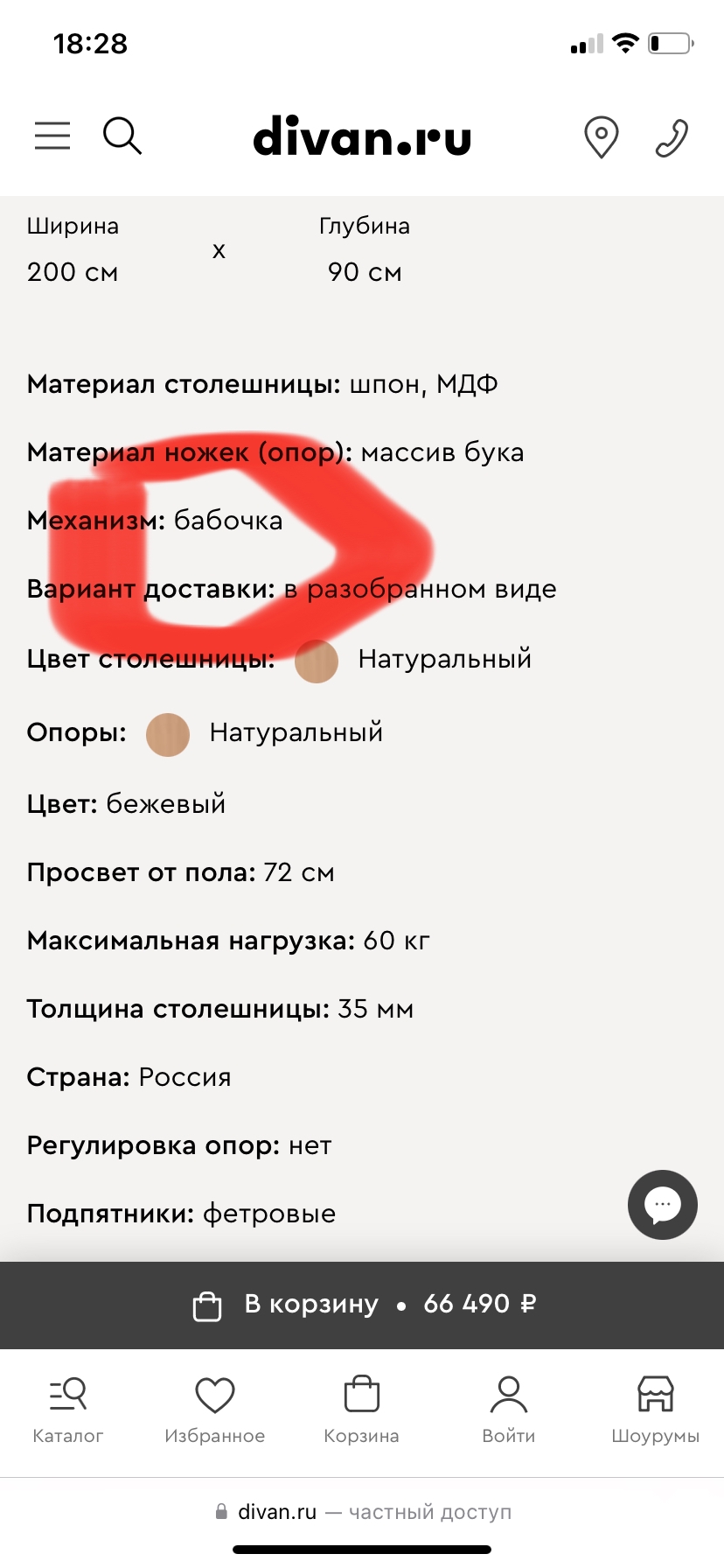Go to the Корзина tab
Screen dimensions: 724x1568
(361, 1410)
